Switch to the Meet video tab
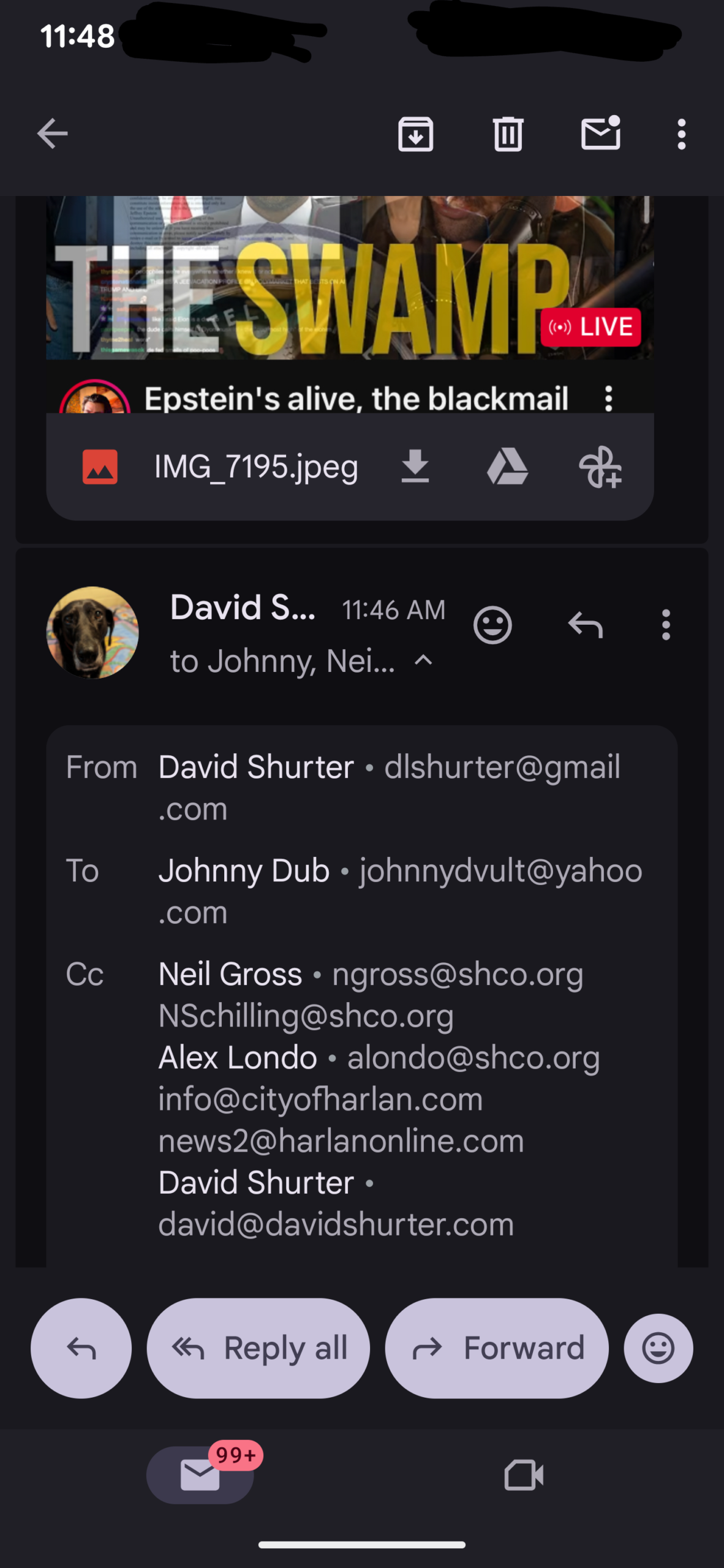Image resolution: width=724 pixels, height=1568 pixels. [x=523, y=1475]
